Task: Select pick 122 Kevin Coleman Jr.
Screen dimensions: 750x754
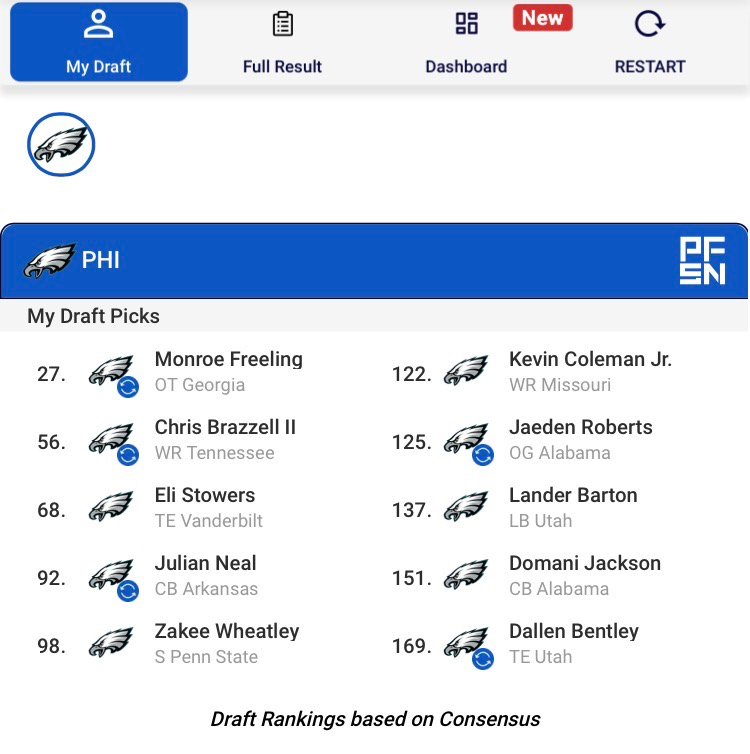Action: point(590,371)
